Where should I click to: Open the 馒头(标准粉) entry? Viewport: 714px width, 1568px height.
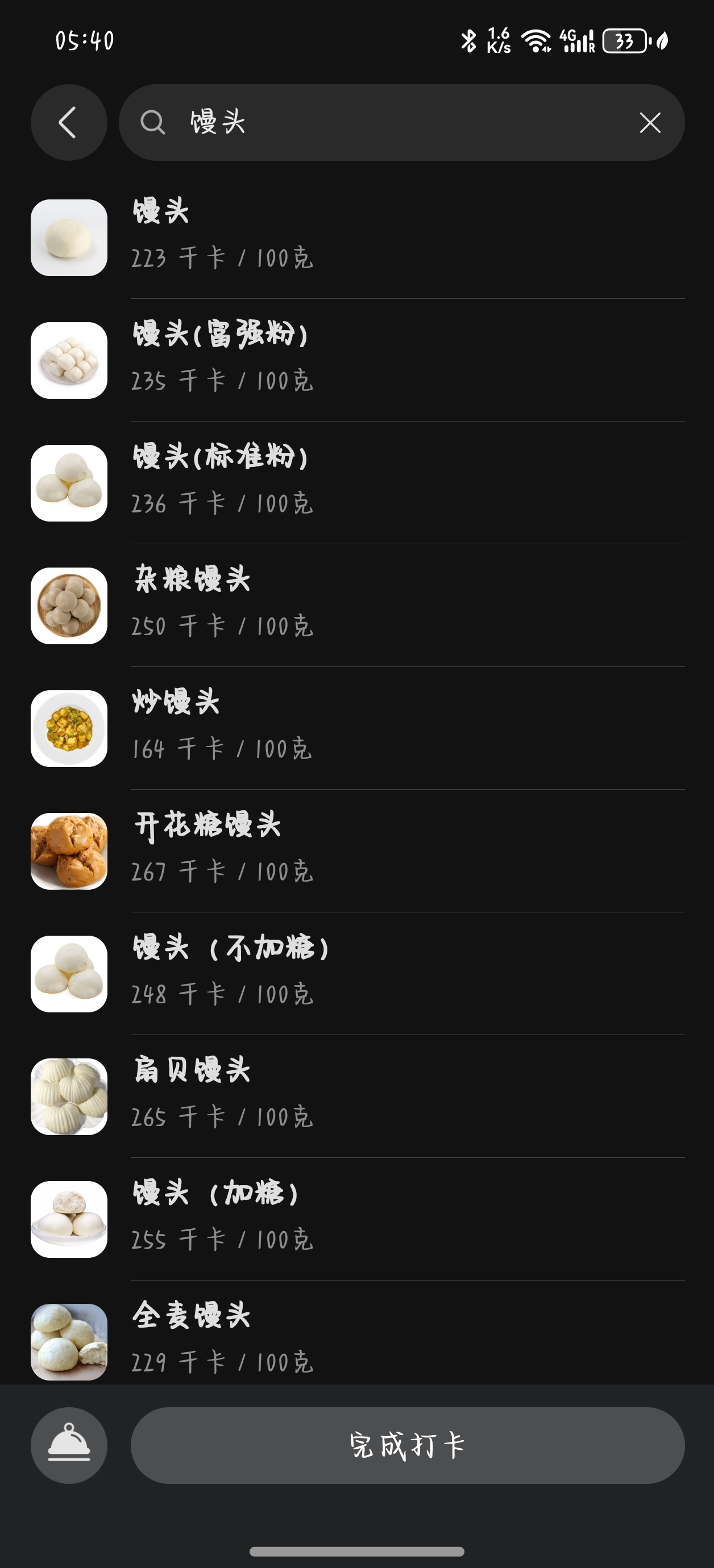(357, 483)
